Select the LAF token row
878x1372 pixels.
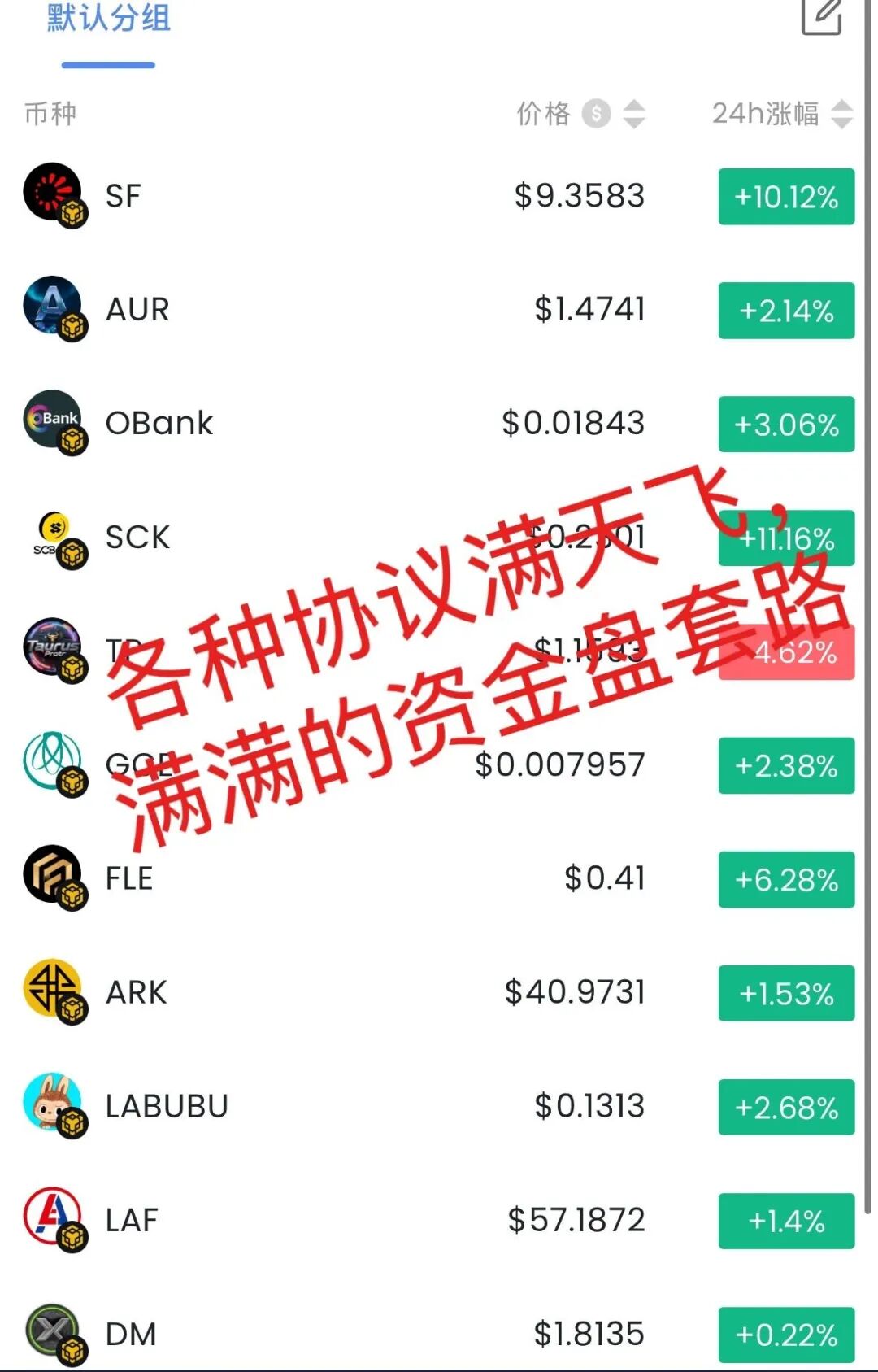(132, 1221)
